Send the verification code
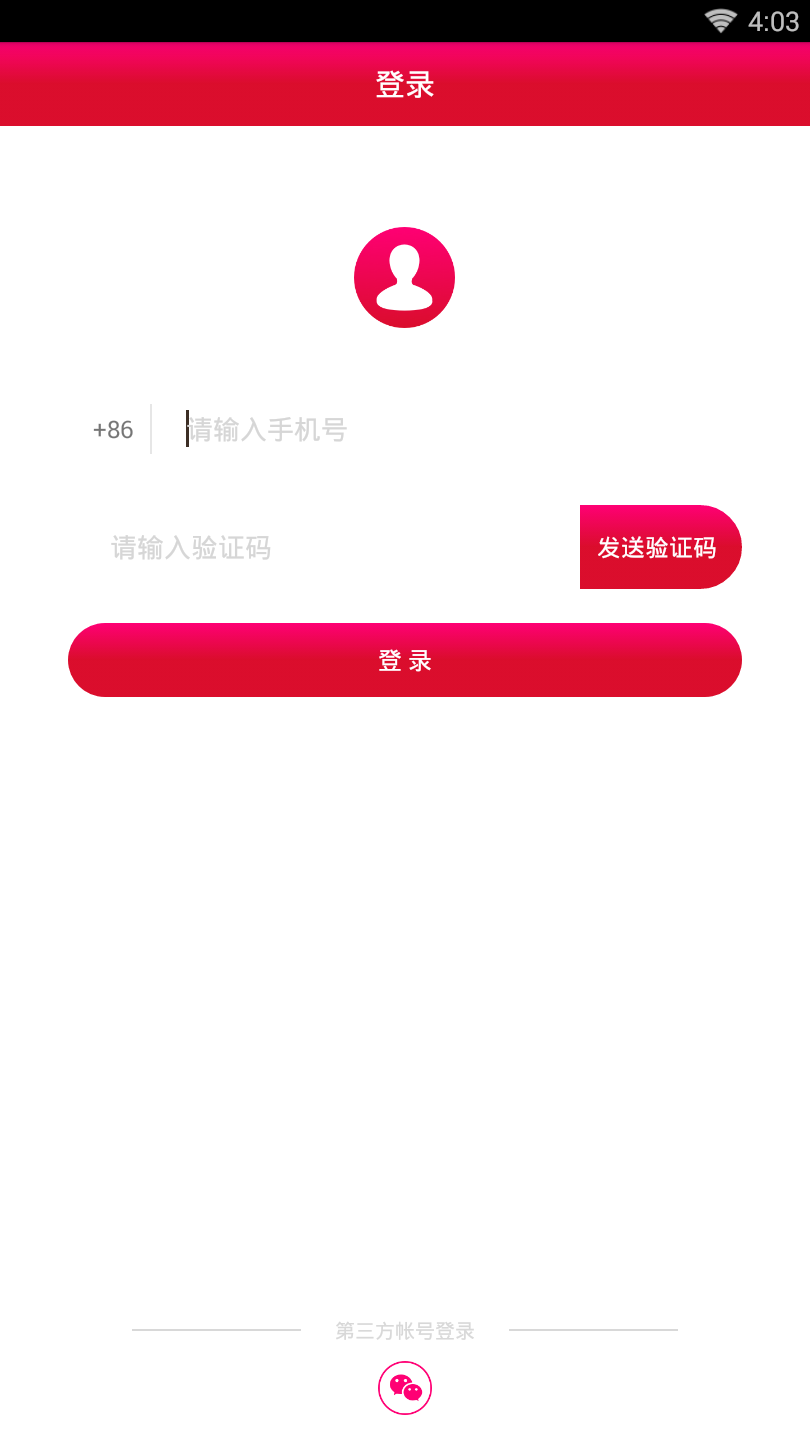 [659, 548]
